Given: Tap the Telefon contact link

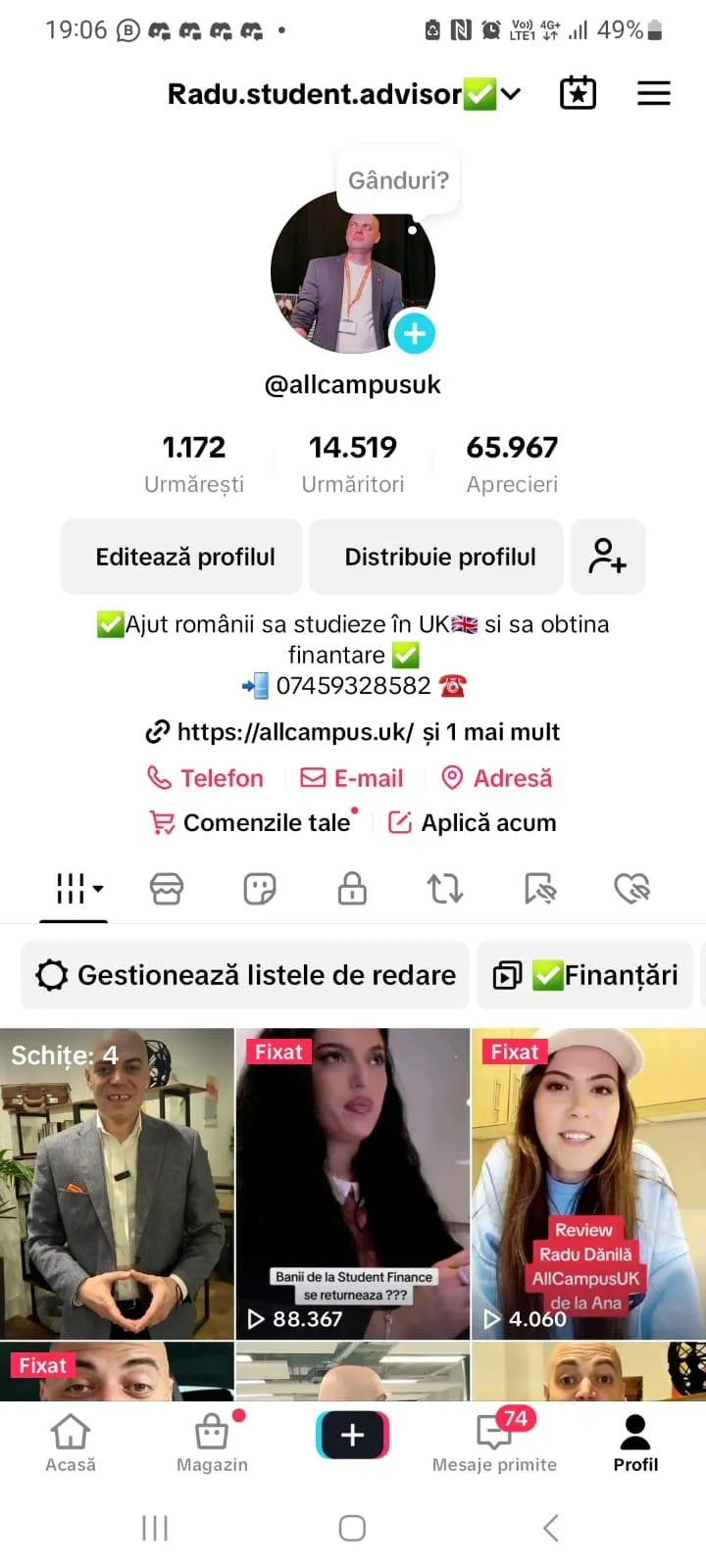Looking at the screenshot, I should point(206,778).
